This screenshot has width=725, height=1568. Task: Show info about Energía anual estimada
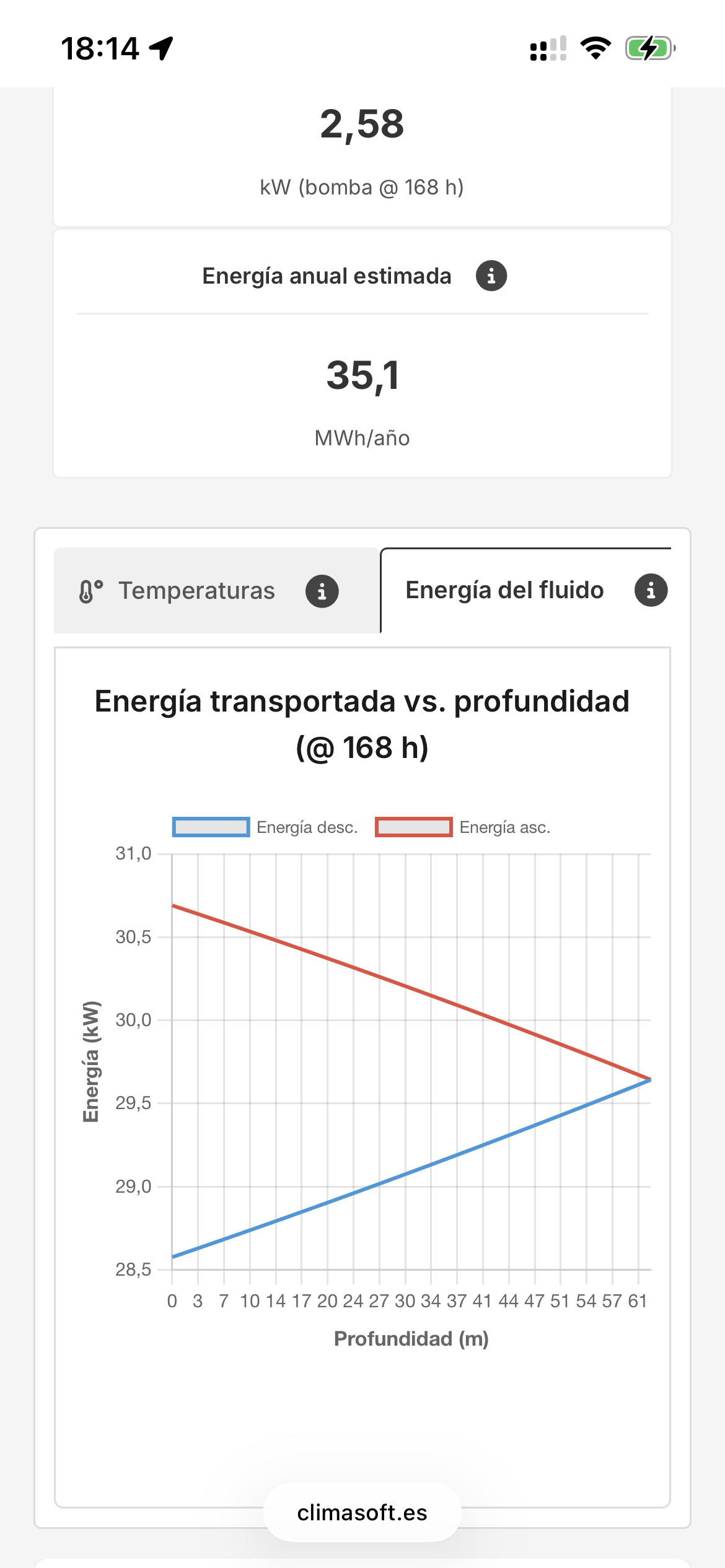[x=491, y=276]
